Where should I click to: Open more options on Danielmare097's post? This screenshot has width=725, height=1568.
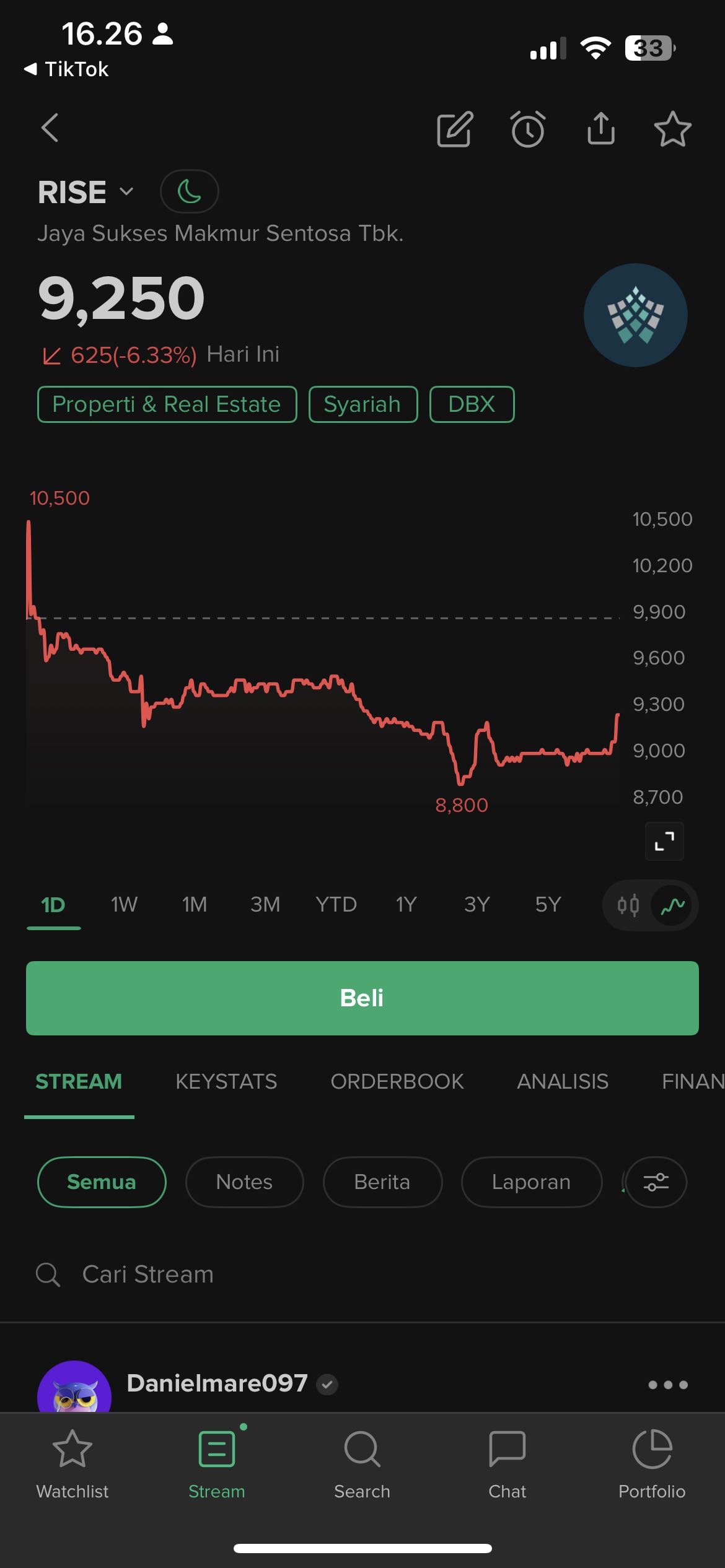pyautogui.click(x=667, y=1385)
